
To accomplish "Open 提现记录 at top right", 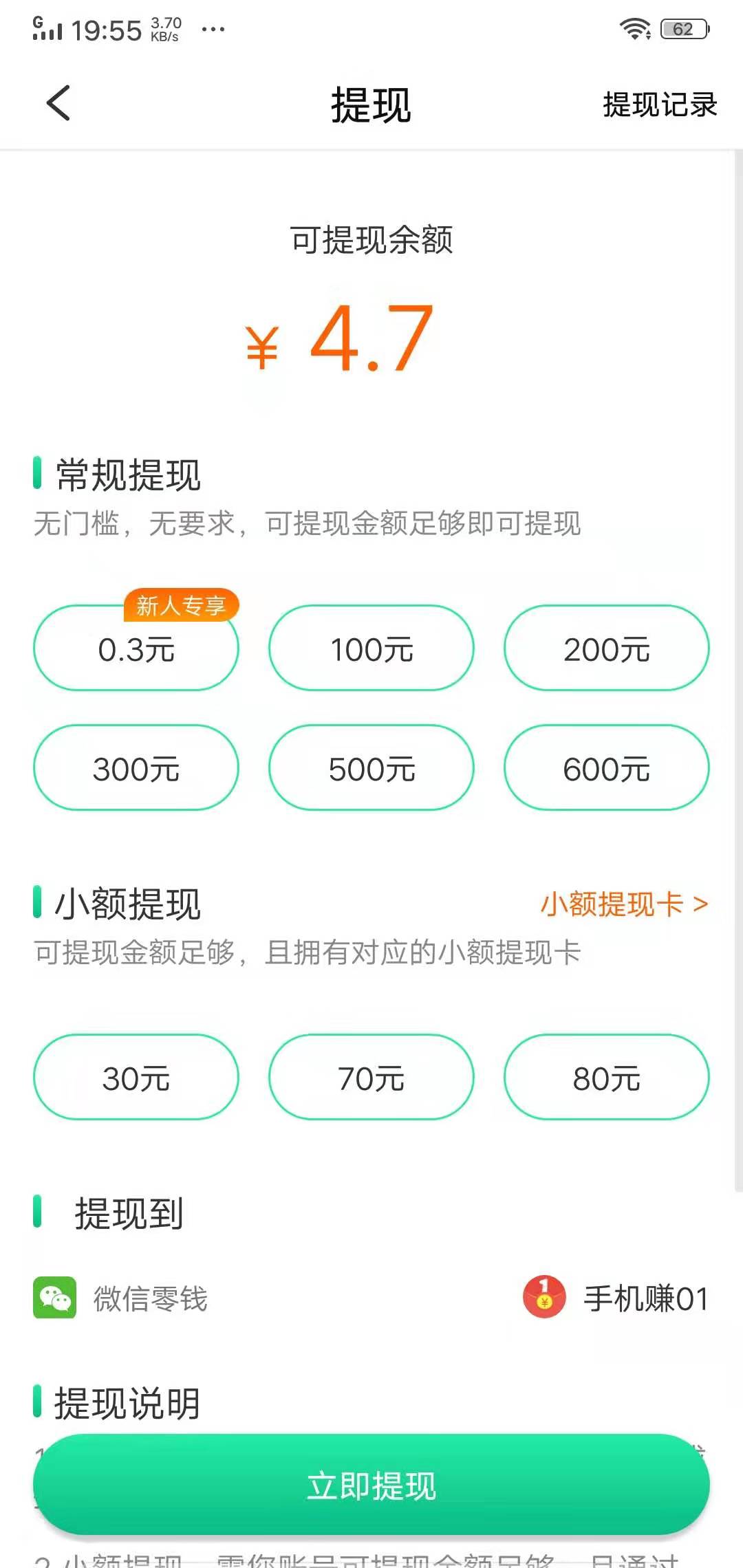I will (658, 105).
